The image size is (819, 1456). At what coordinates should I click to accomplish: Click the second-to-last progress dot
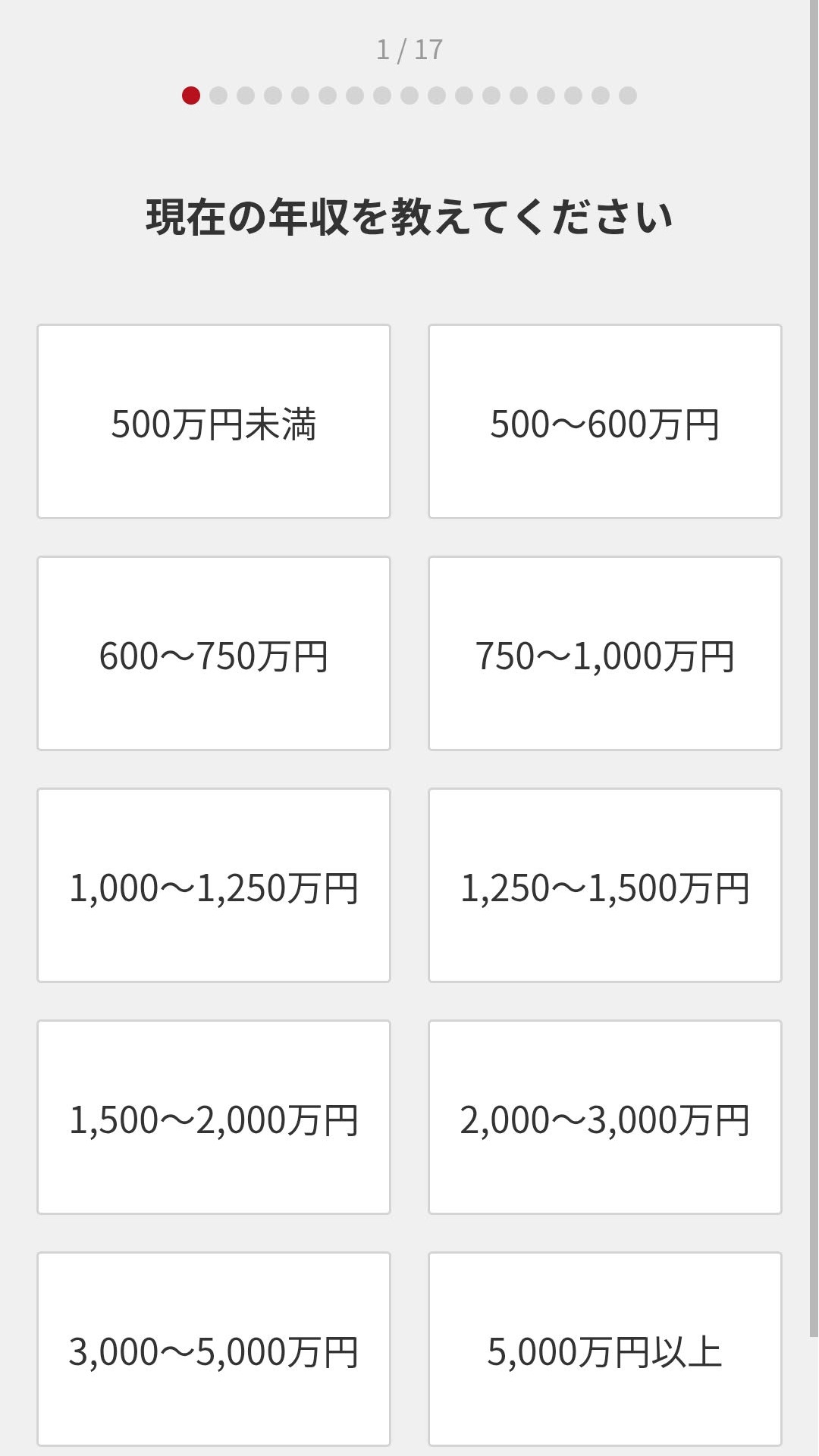599,96
